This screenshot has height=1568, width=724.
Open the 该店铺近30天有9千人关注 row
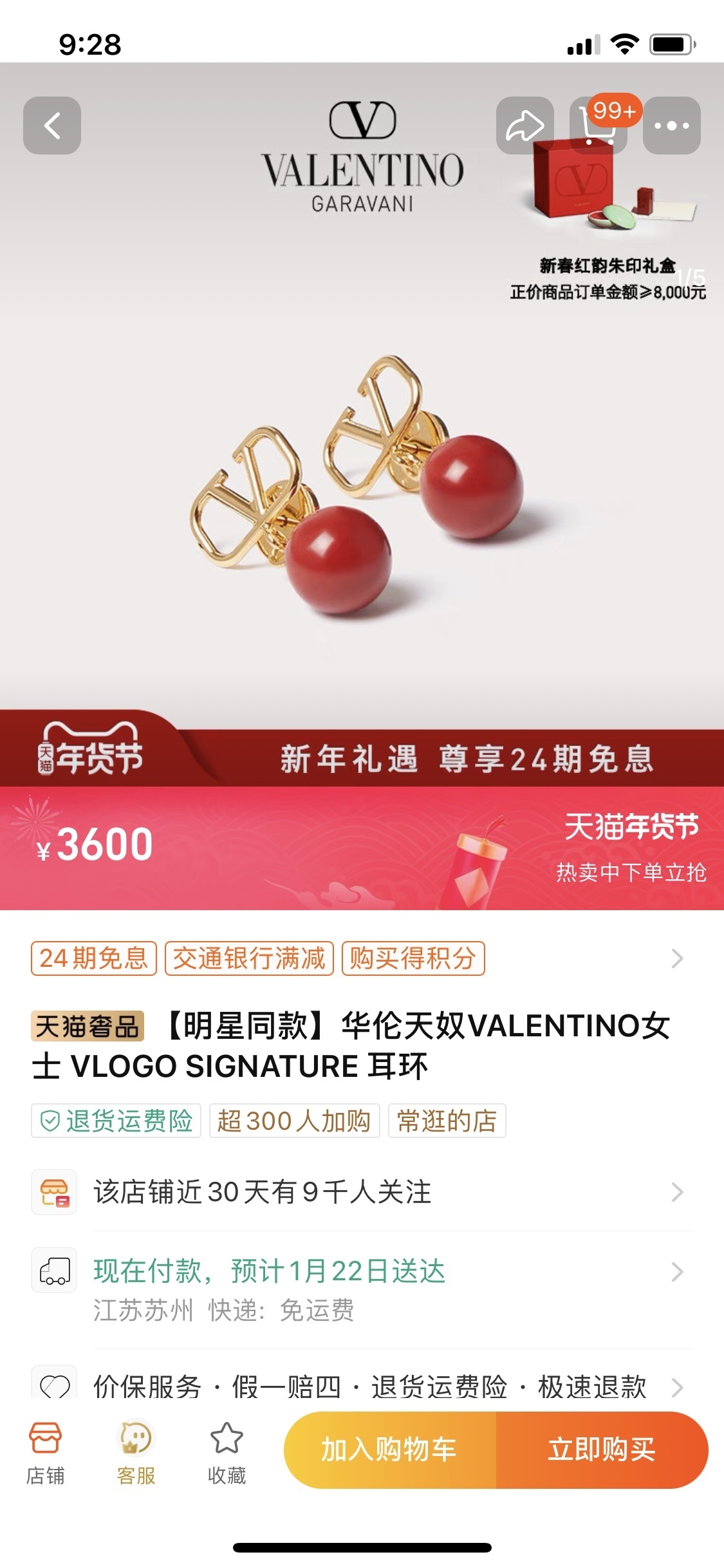tap(360, 1192)
